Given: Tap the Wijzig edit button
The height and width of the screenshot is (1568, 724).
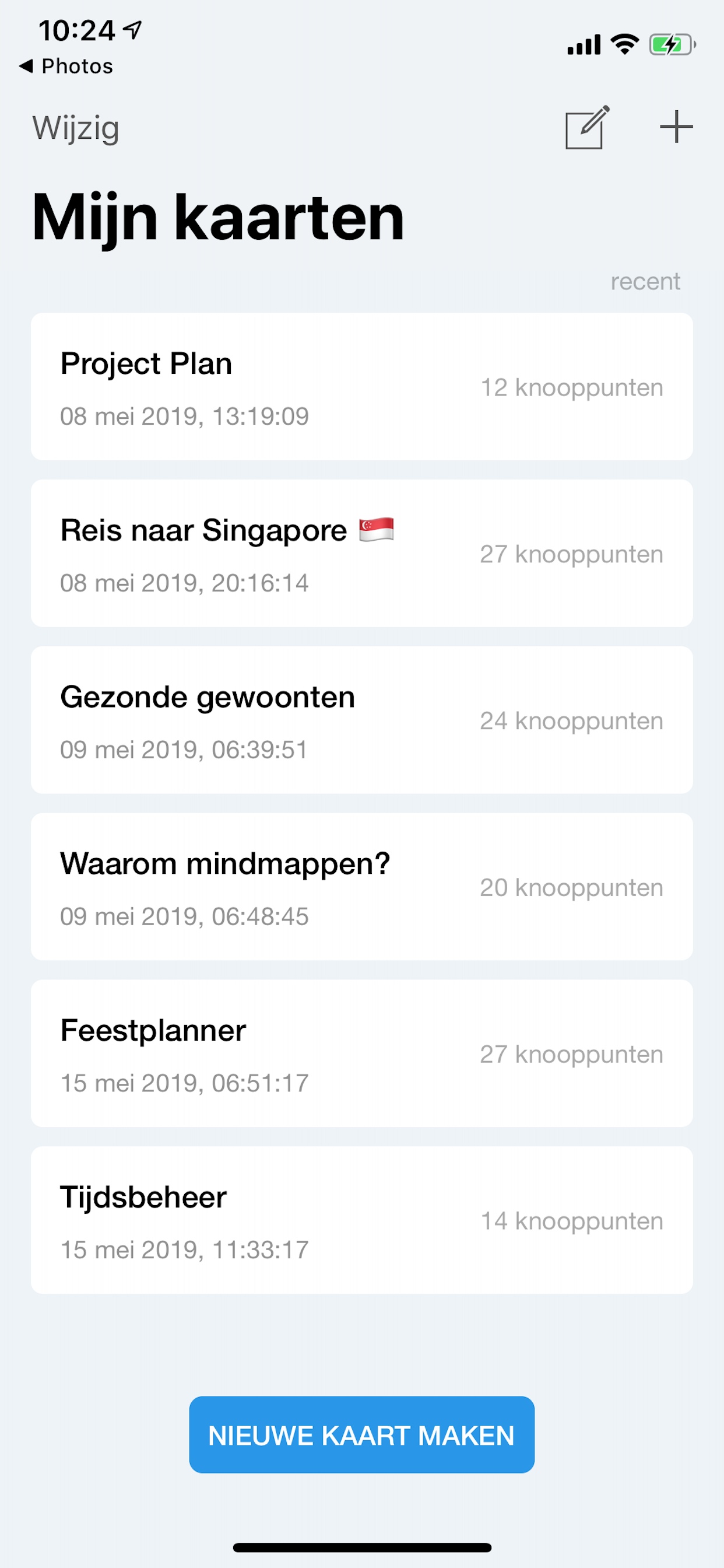Looking at the screenshot, I should tap(76, 128).
